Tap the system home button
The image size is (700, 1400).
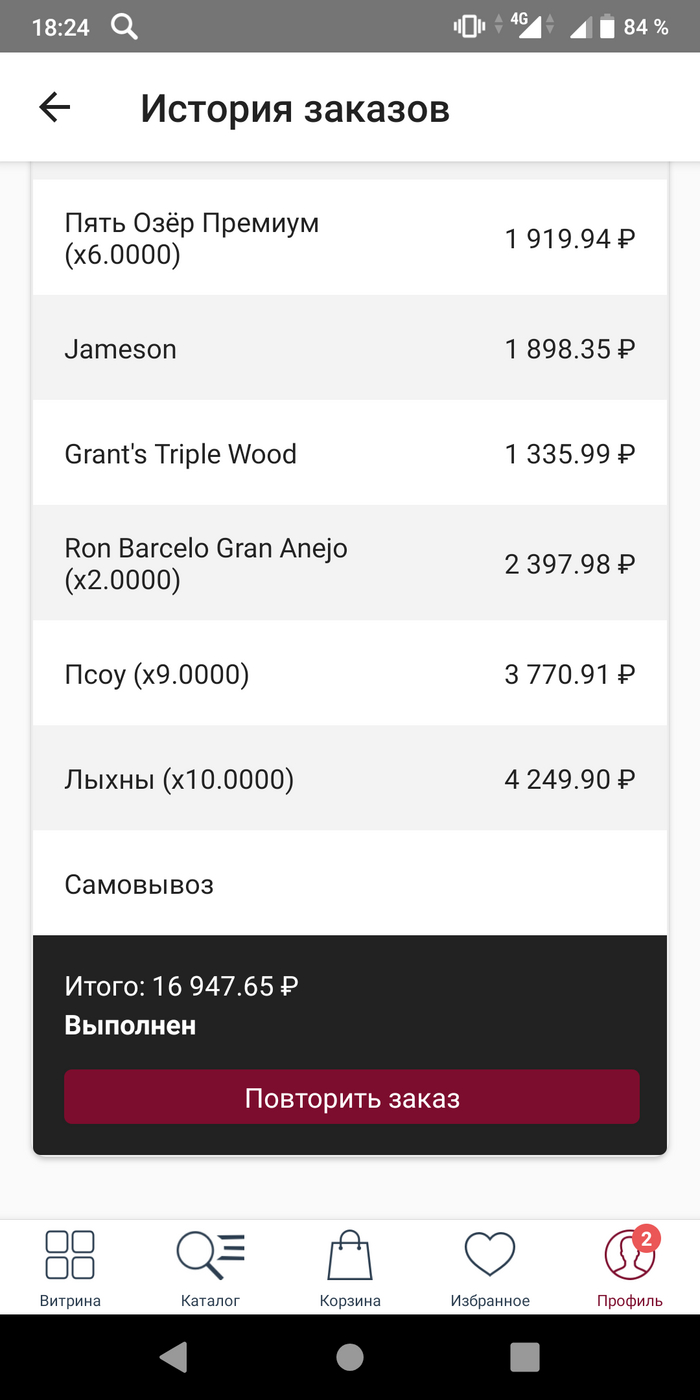[350, 1356]
